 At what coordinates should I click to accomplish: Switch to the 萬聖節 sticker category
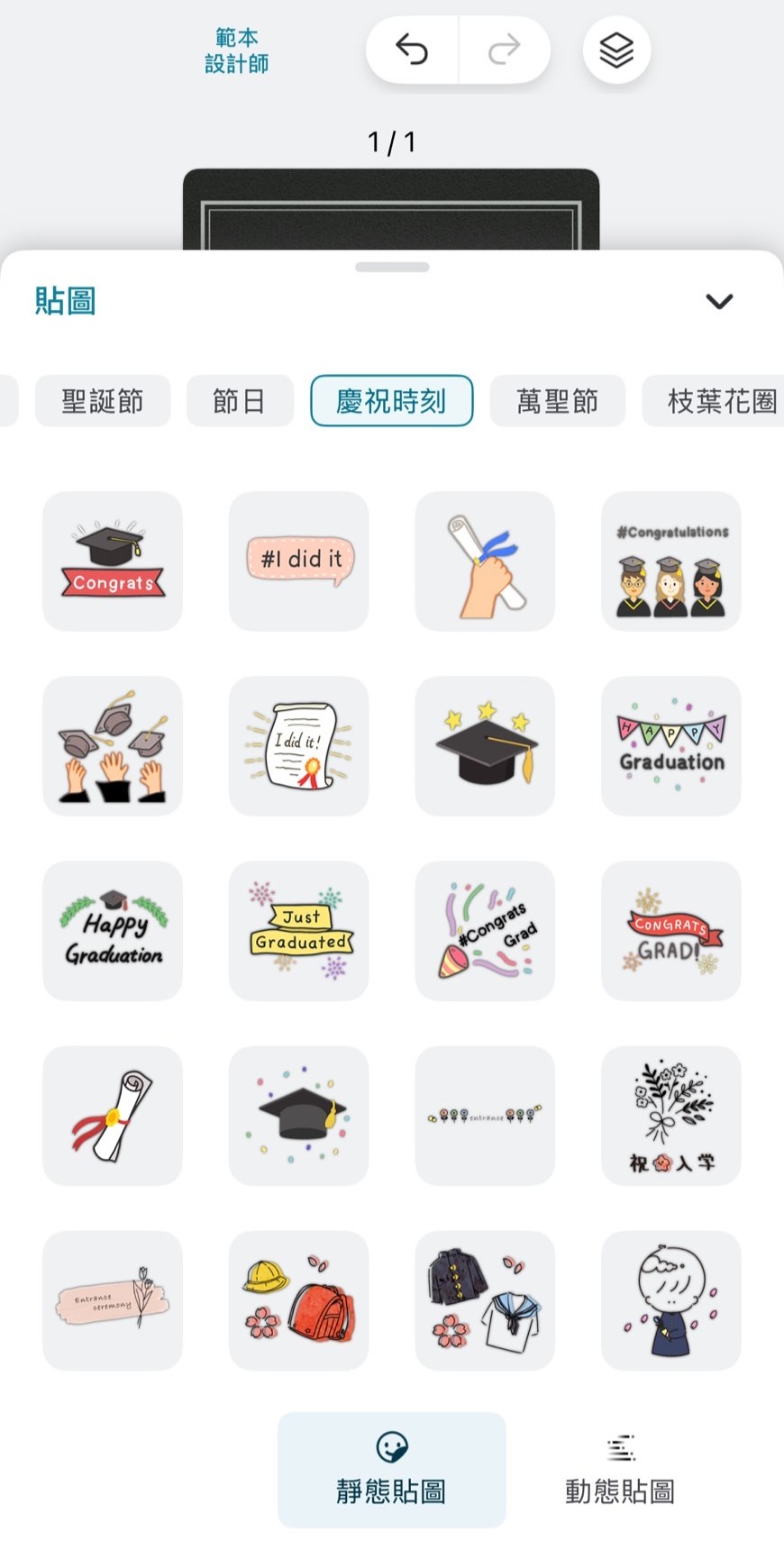557,401
